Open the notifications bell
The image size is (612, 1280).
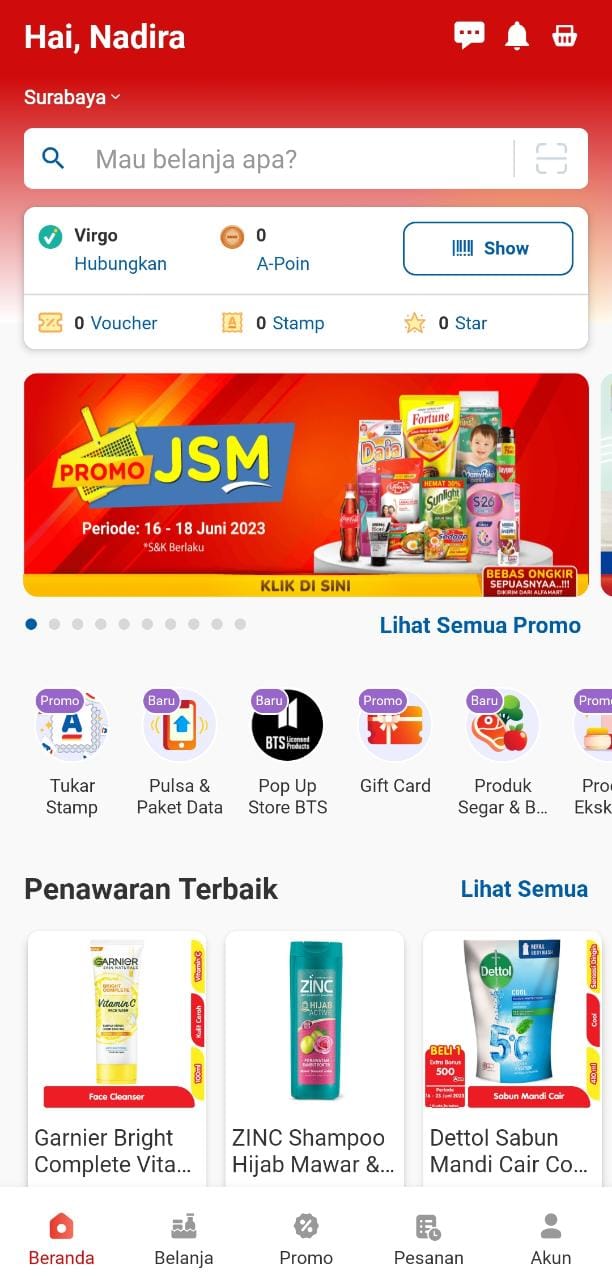[517, 36]
